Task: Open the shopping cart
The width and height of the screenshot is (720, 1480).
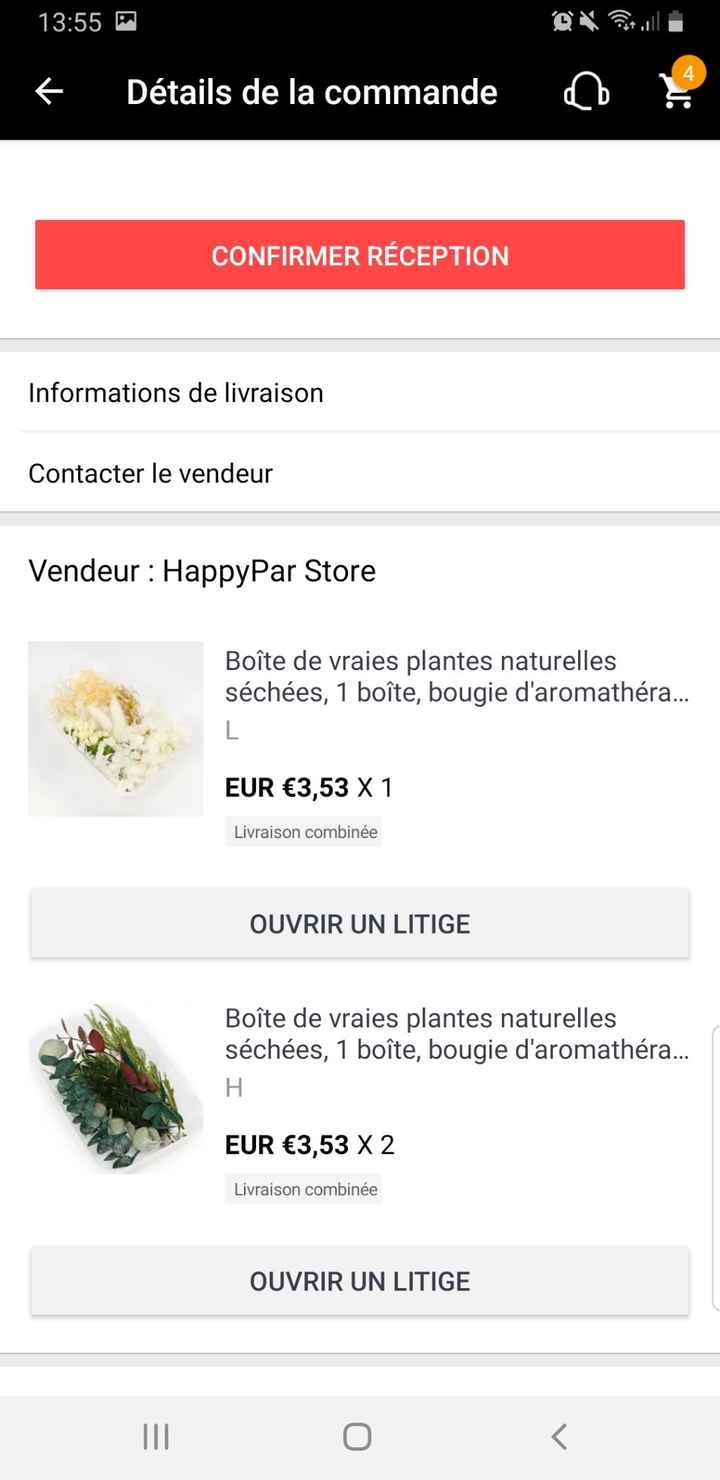Action: (677, 90)
